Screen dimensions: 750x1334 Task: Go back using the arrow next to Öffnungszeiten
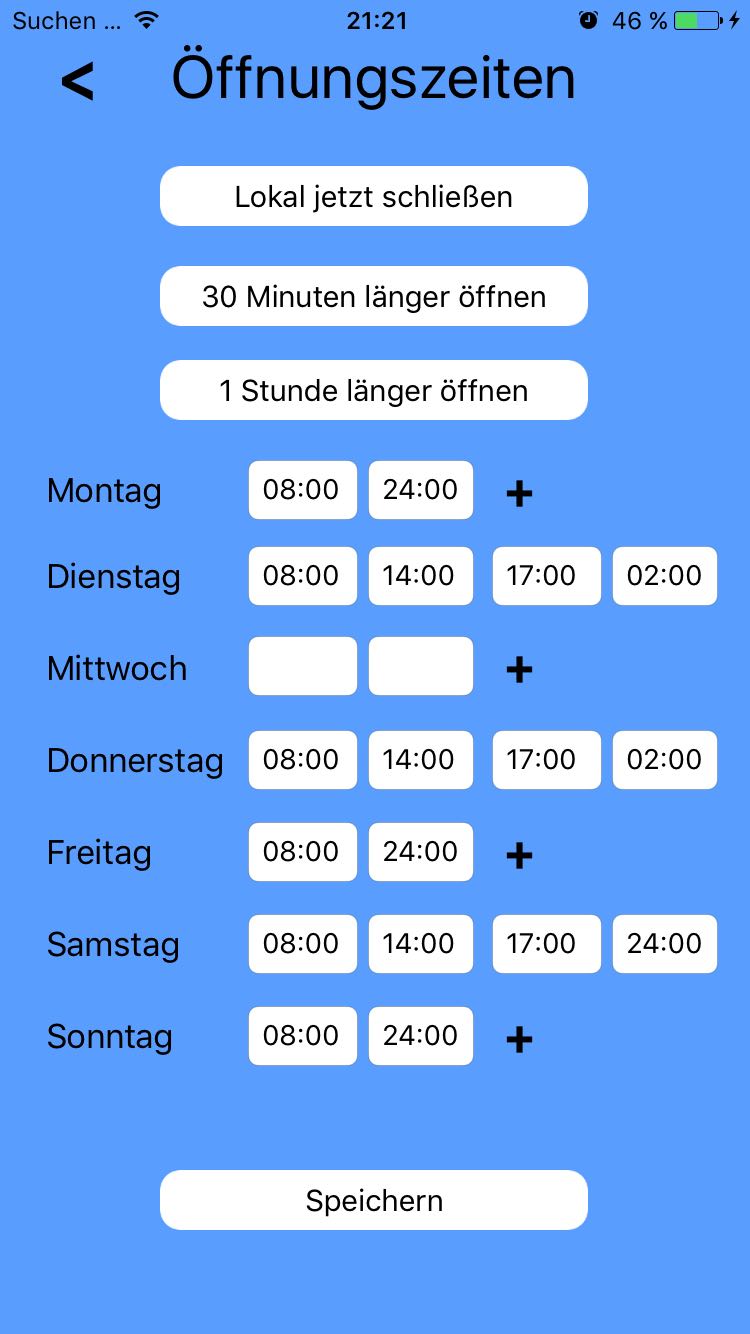click(x=77, y=82)
